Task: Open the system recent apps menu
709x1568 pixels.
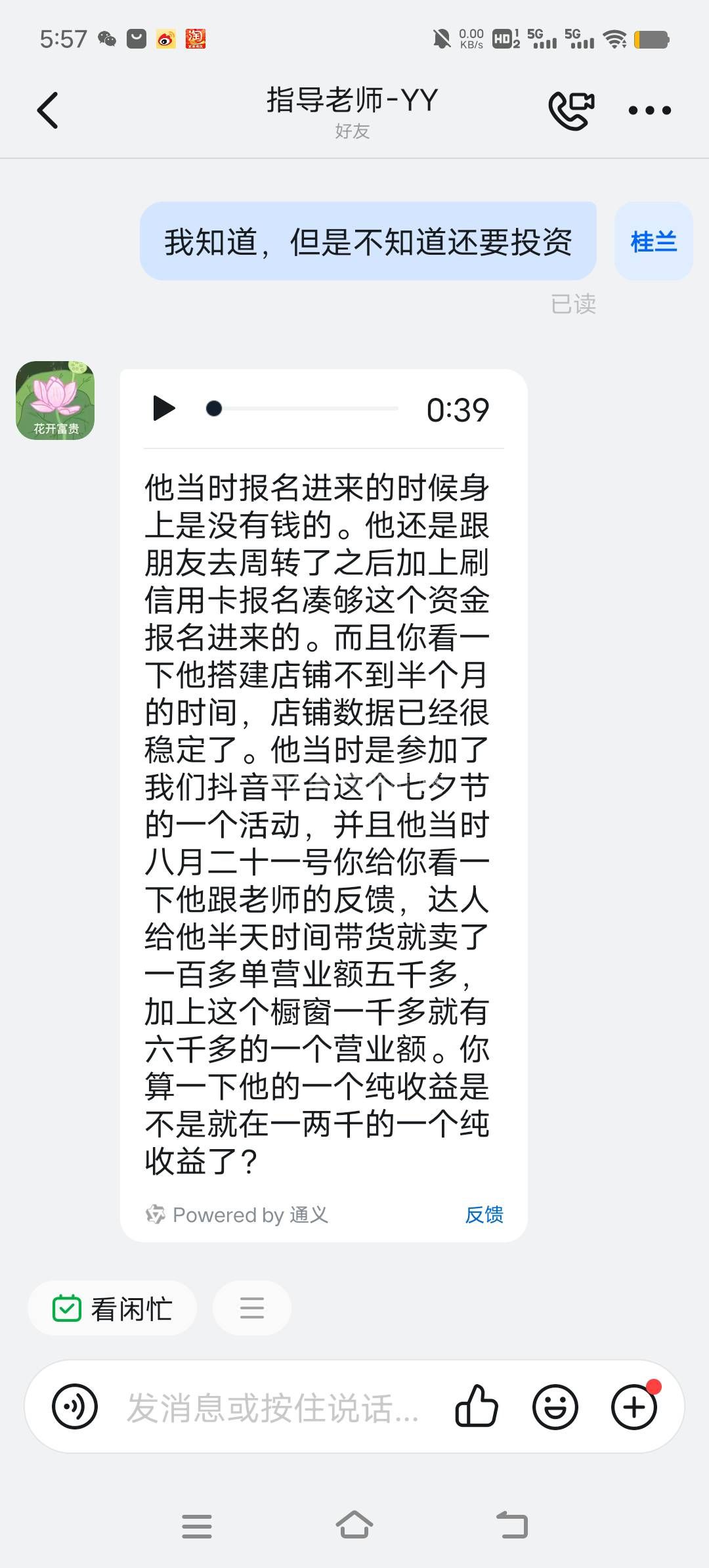Action: click(x=197, y=1525)
